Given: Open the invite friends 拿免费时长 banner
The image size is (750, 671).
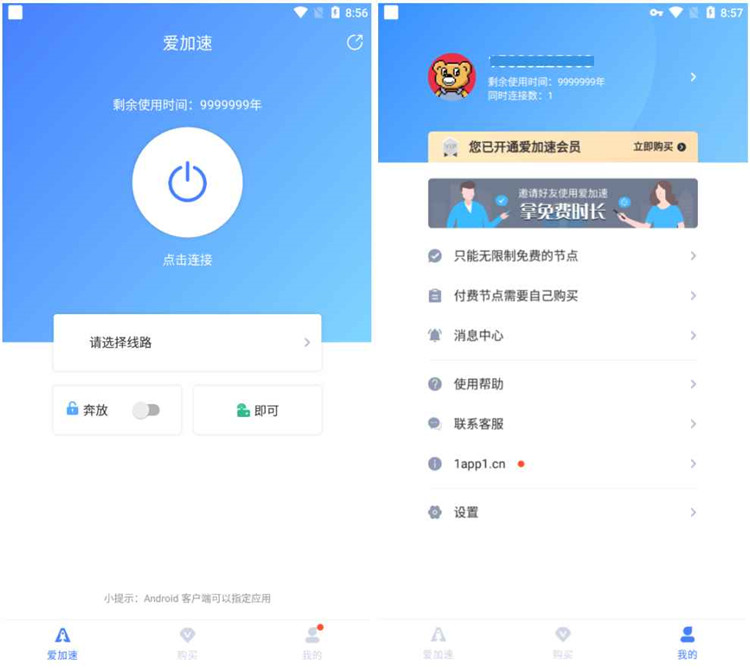Looking at the screenshot, I should click(x=562, y=203).
